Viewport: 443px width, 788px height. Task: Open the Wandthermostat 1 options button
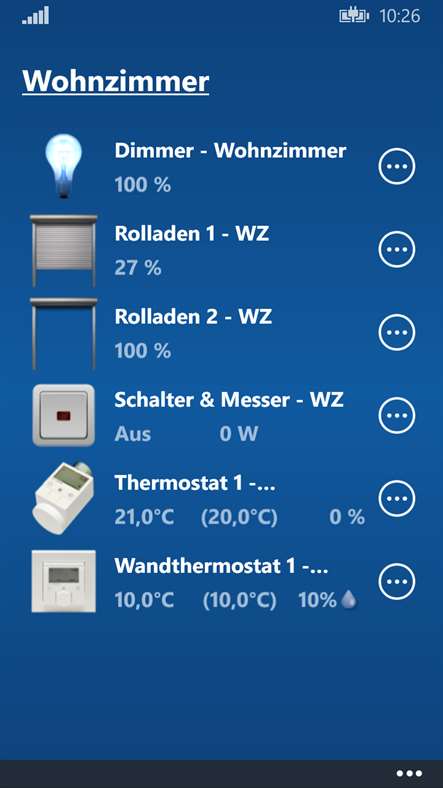pyautogui.click(x=396, y=581)
